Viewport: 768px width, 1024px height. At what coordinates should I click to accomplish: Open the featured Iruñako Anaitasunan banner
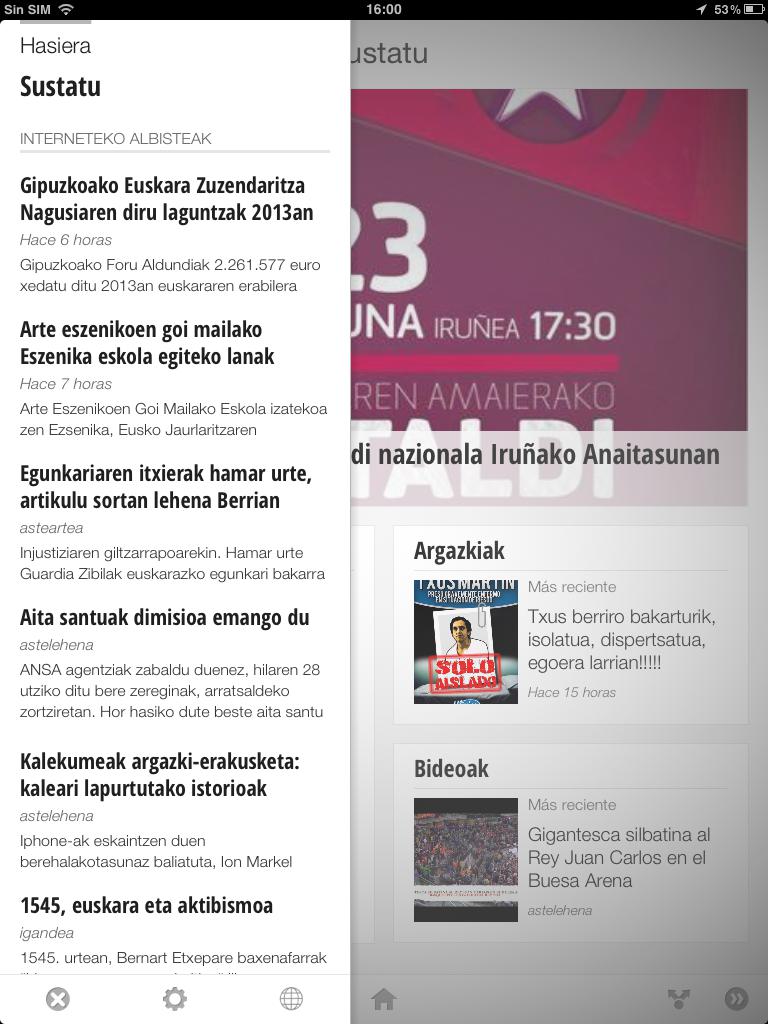(550, 300)
